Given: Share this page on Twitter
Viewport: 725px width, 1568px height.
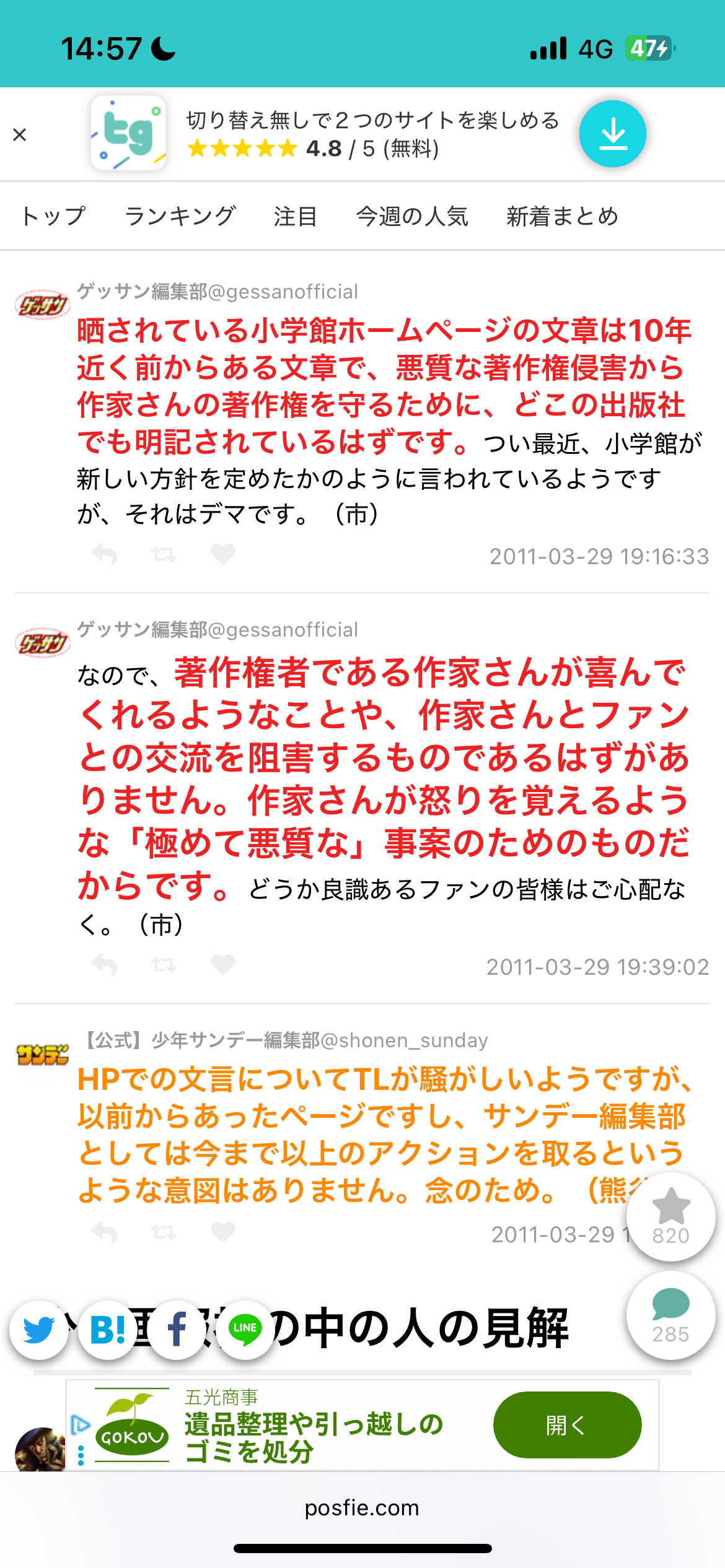Looking at the screenshot, I should click(39, 1330).
